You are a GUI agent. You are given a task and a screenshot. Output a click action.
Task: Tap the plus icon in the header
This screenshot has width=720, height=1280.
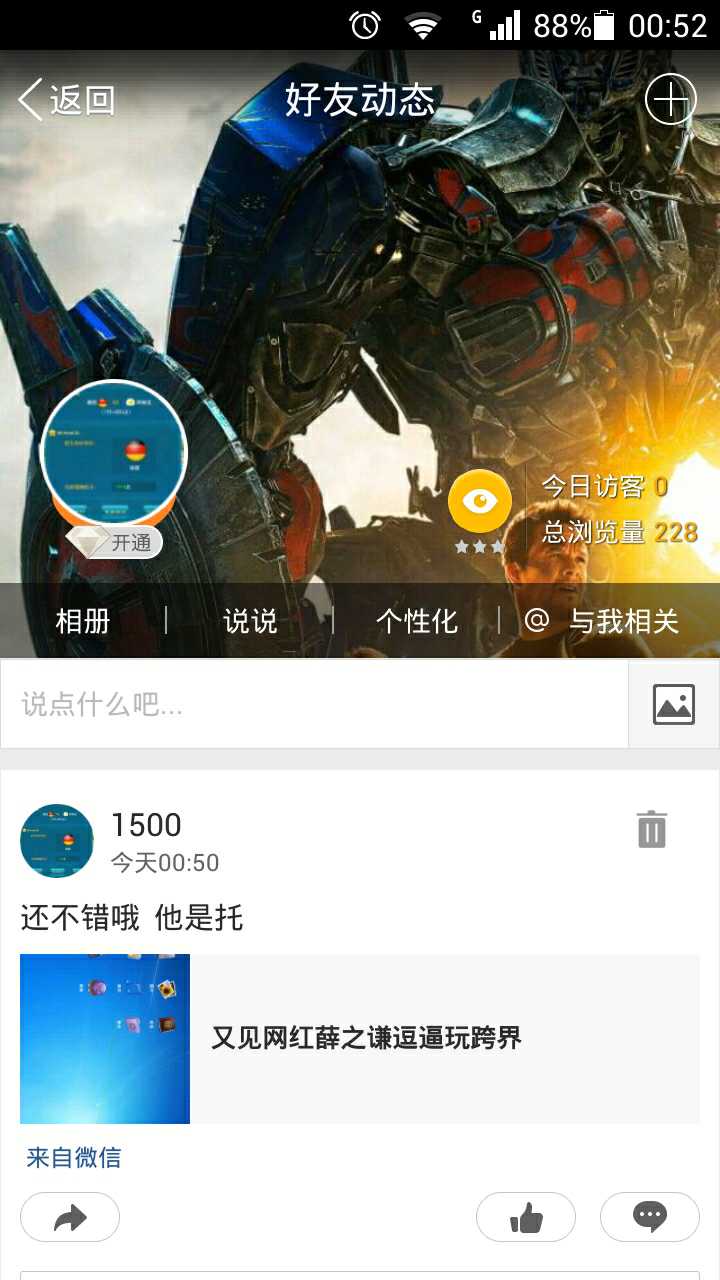(670, 100)
